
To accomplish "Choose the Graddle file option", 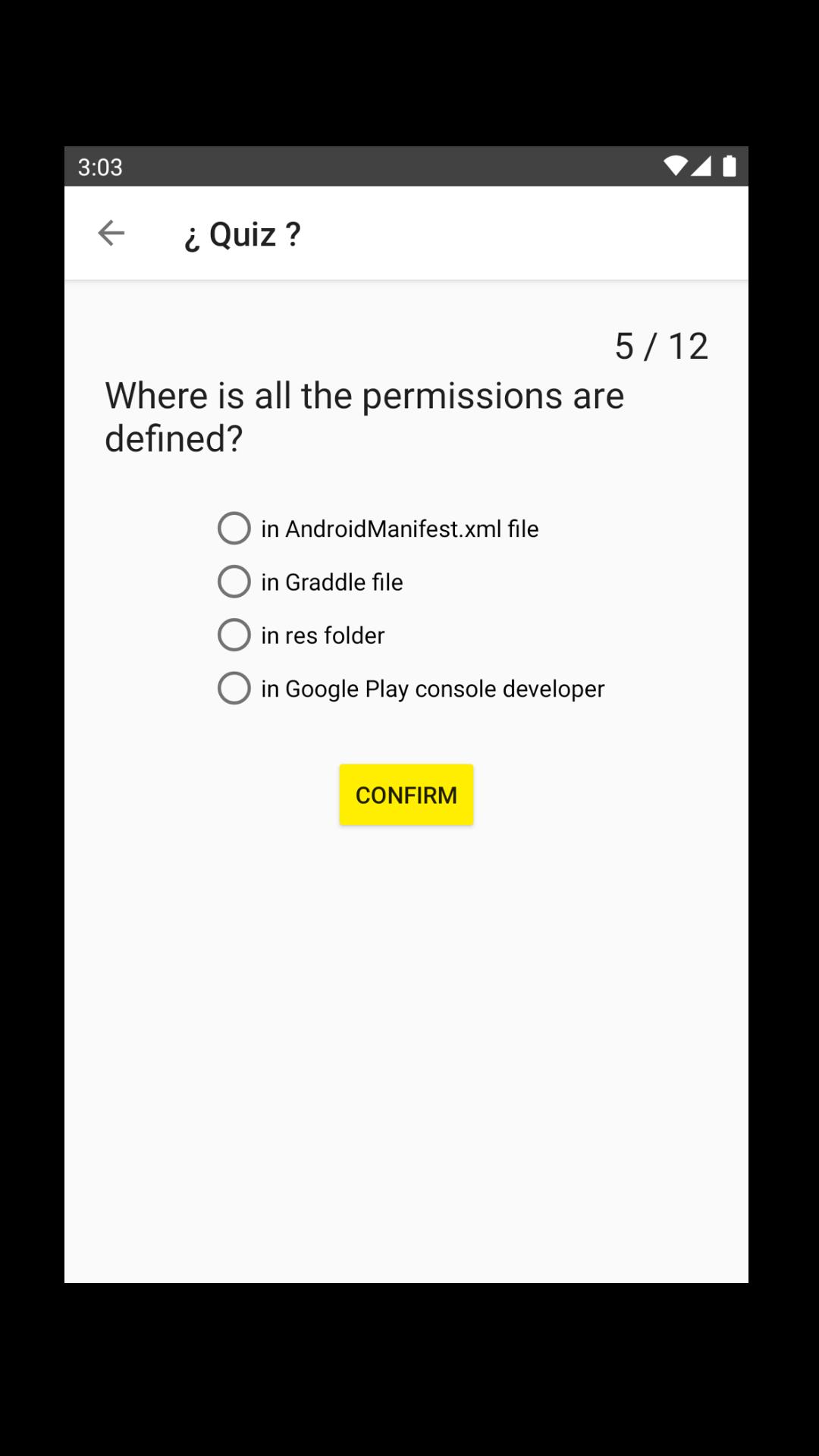I will 310,582.
